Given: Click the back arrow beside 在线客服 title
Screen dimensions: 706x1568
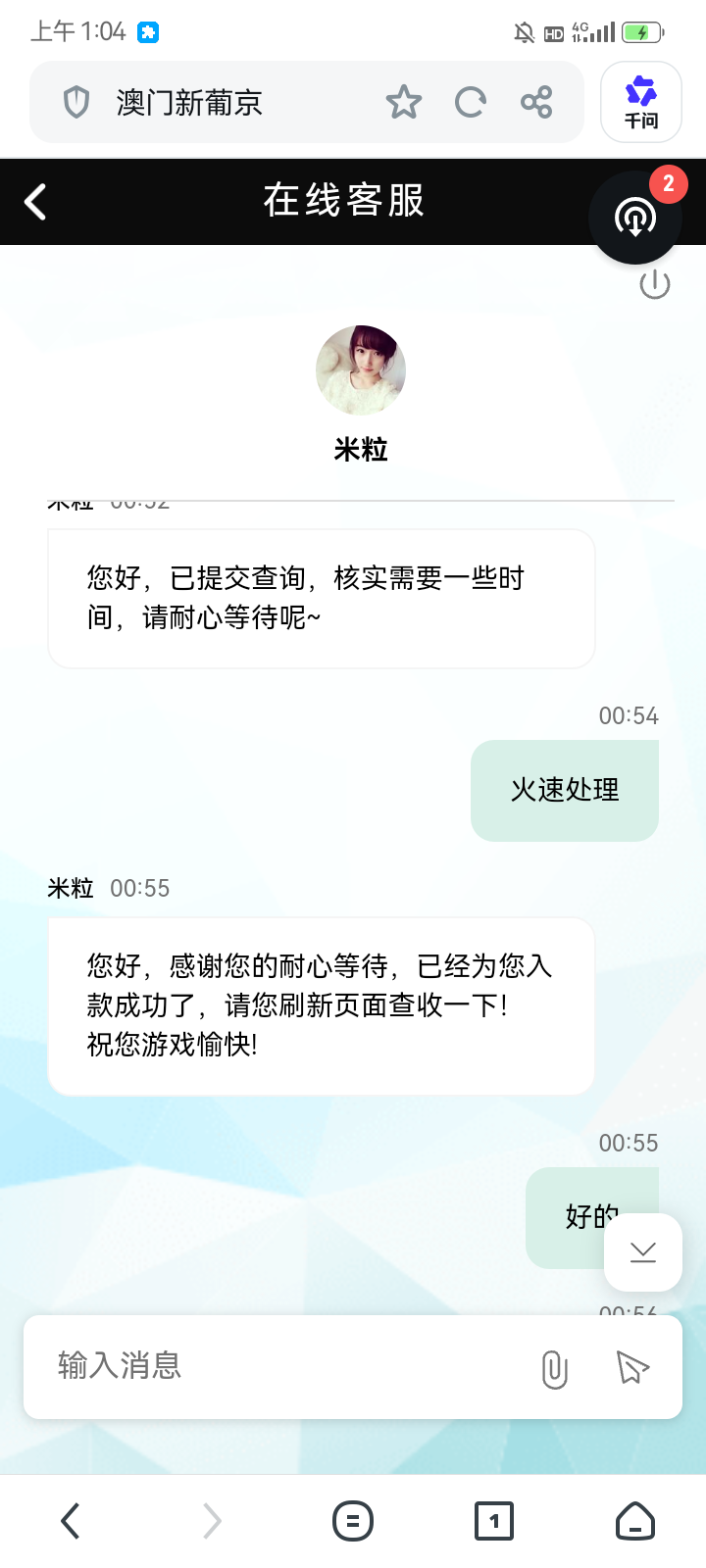Looking at the screenshot, I should coord(34,201).
